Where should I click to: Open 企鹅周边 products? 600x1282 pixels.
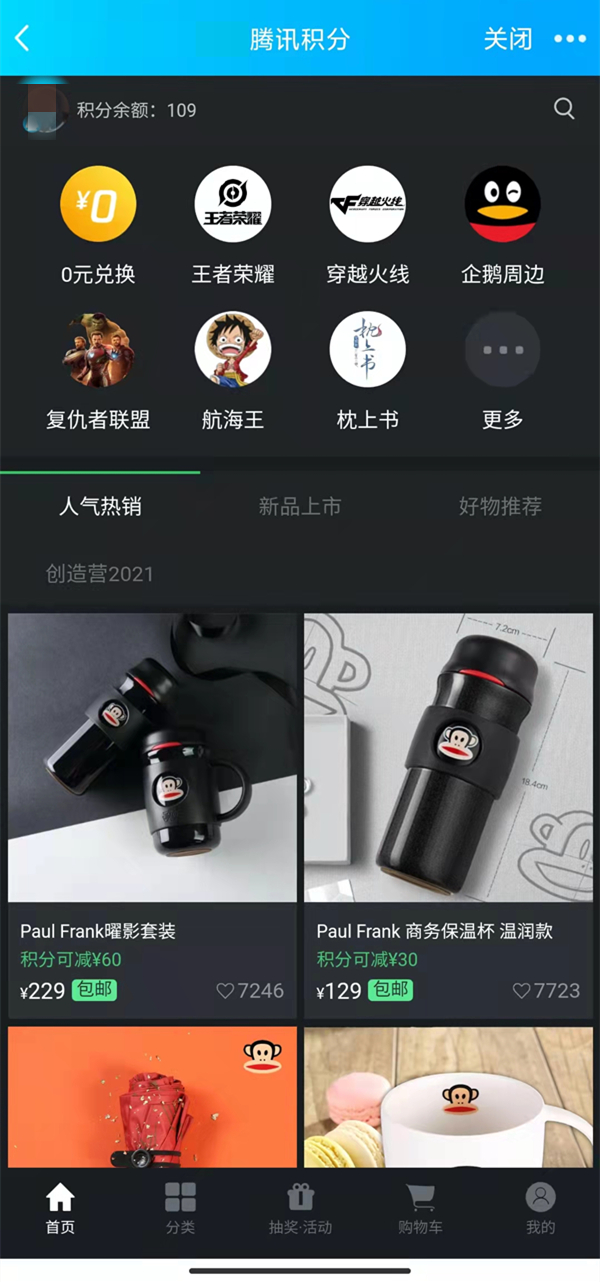pos(503,205)
